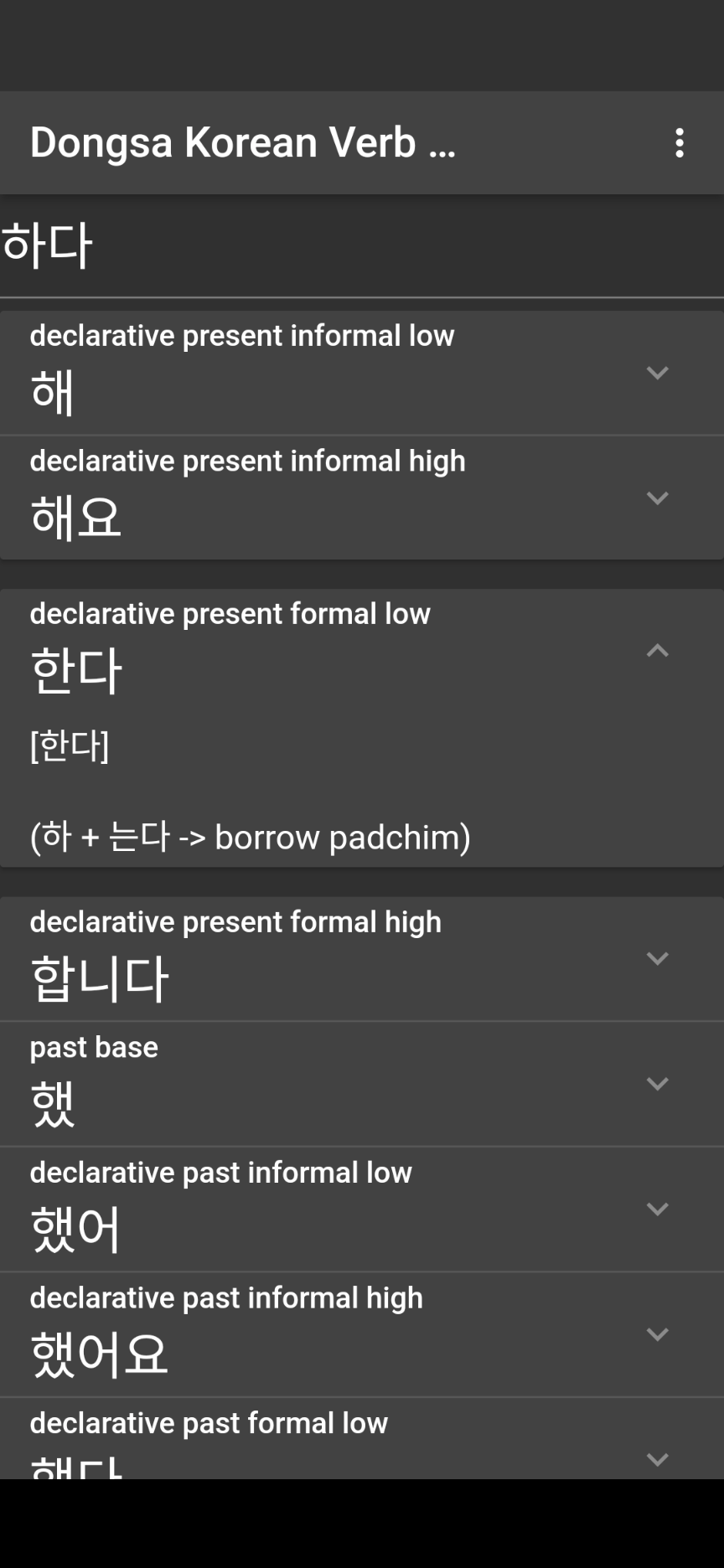Expand the declarative present formal high entry

click(x=659, y=958)
